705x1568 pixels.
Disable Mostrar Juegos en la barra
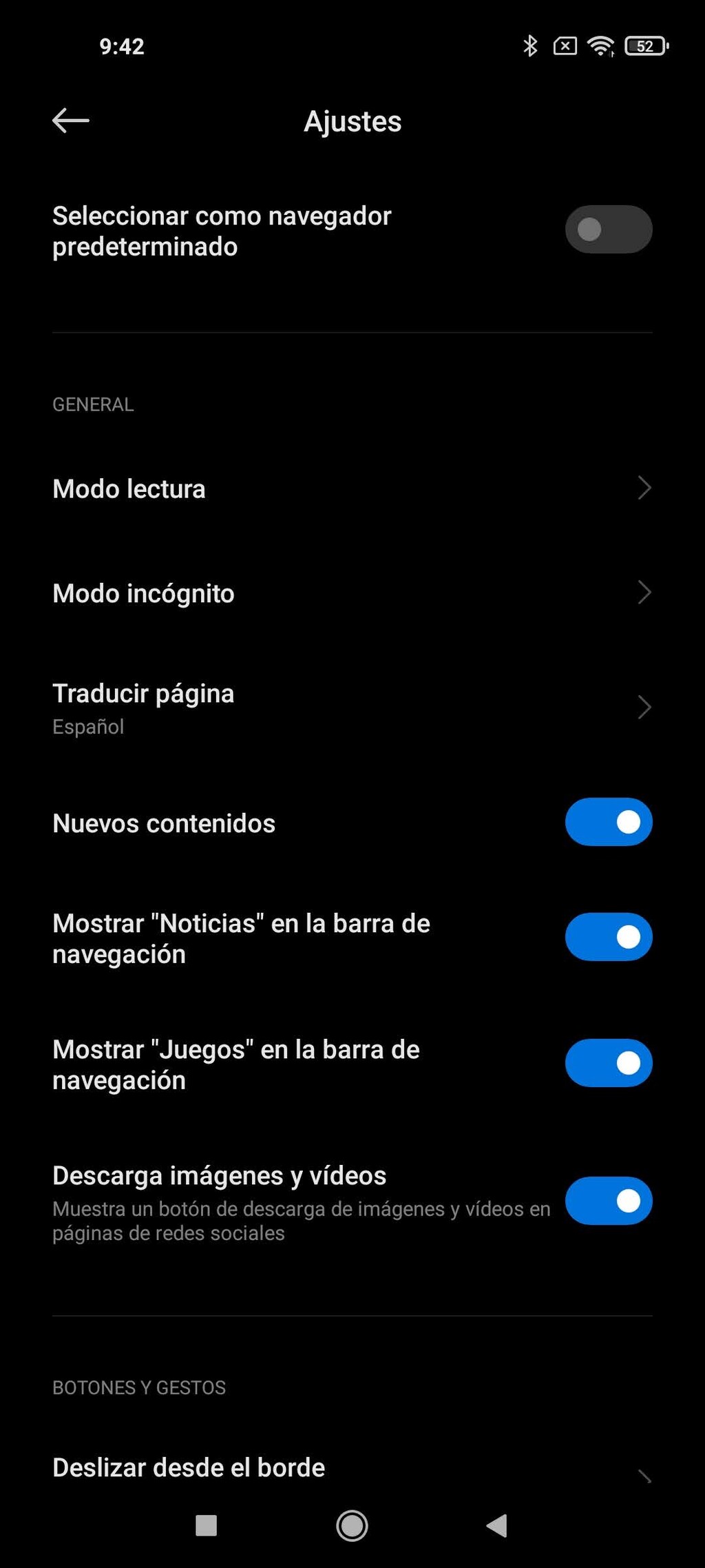coord(609,1063)
